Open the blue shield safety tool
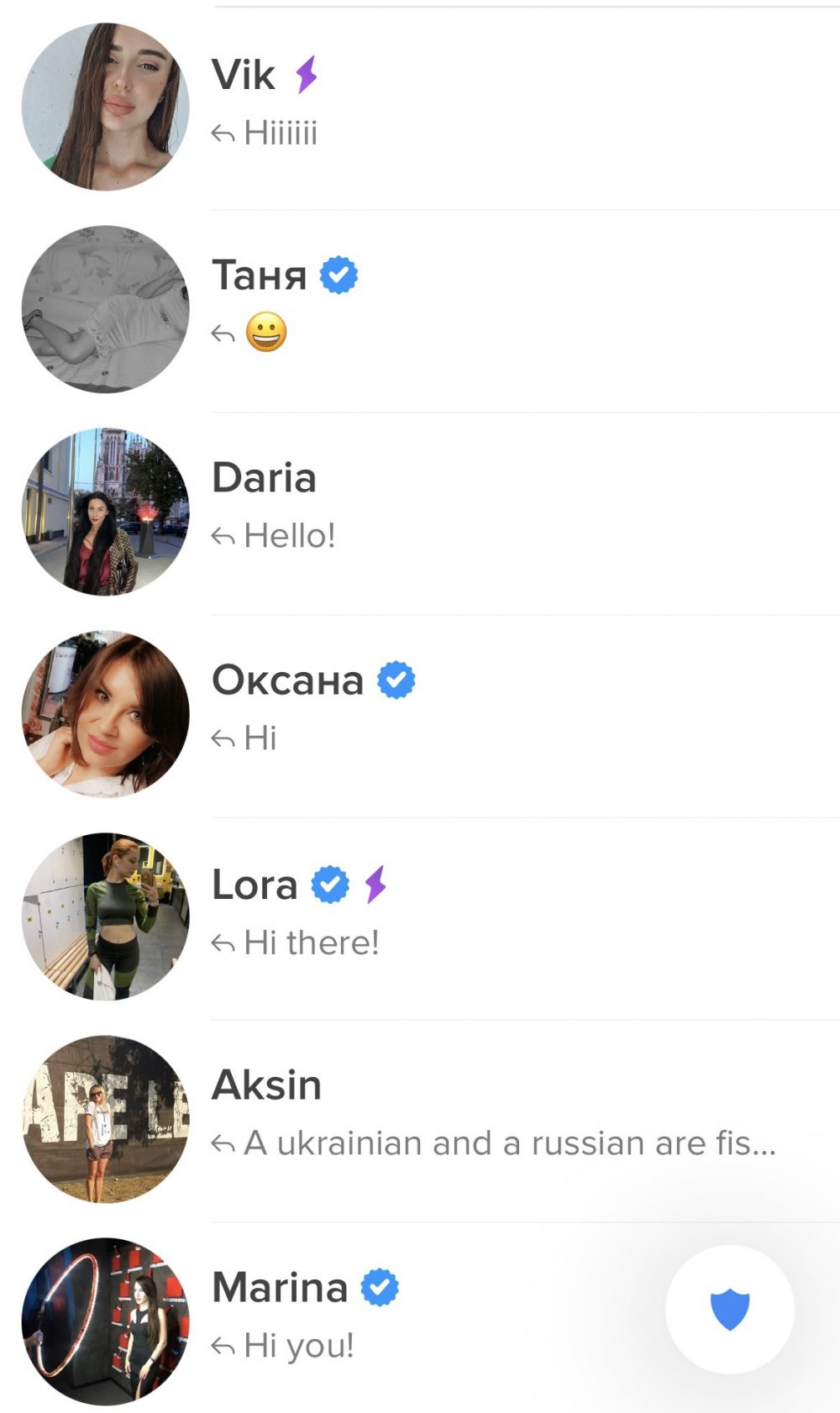Screen dimensions: 840x1413 731,1310
